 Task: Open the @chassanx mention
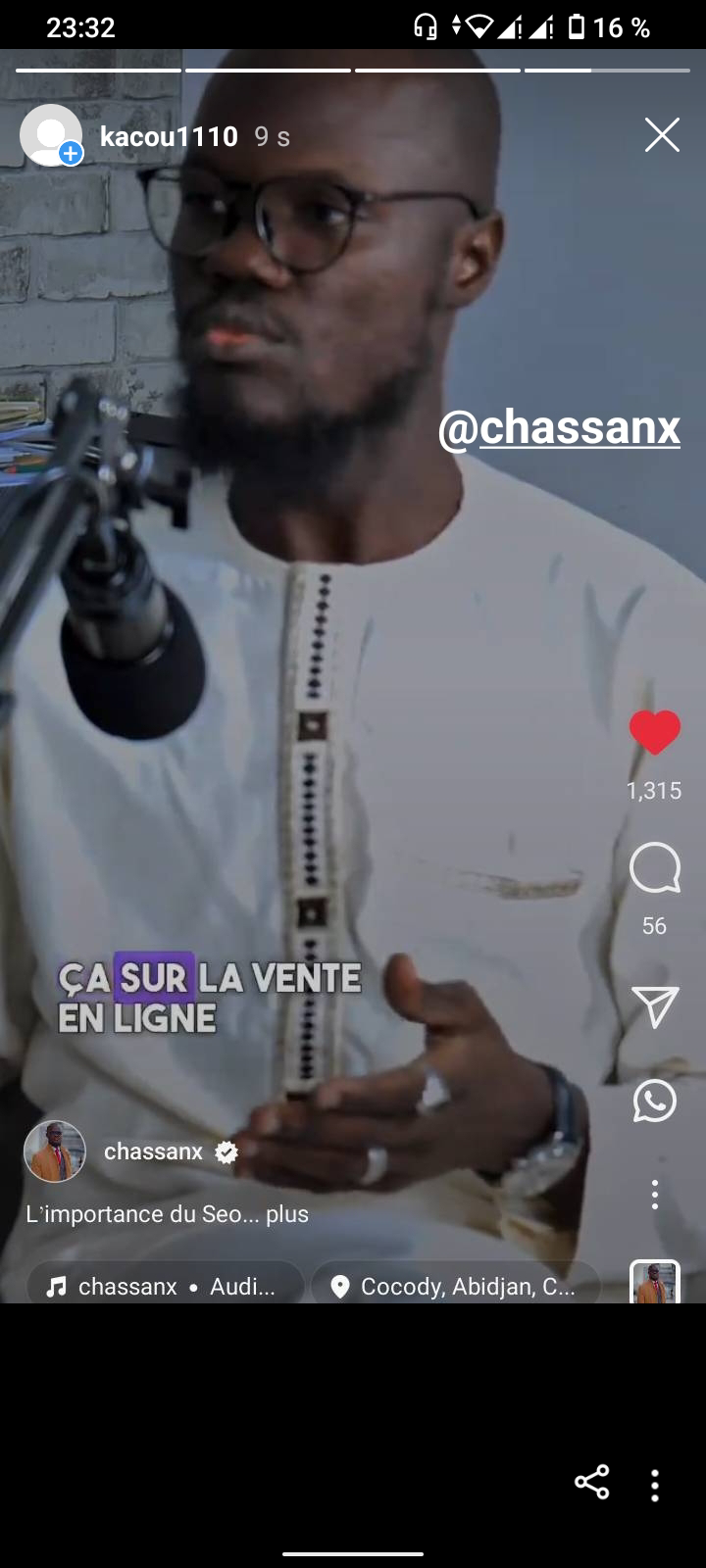tap(559, 427)
